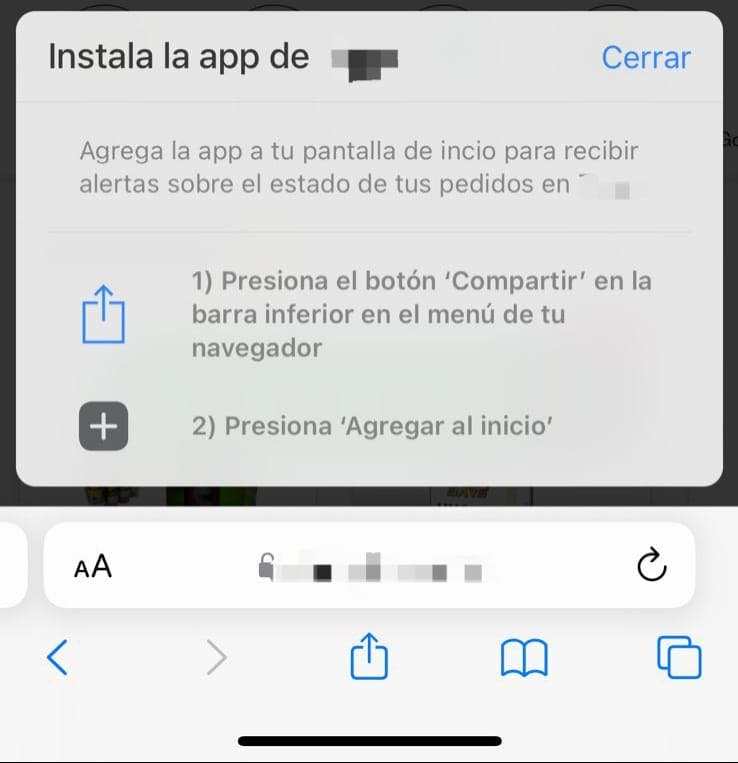Dismiss the install prompt with Cerrar

[x=645, y=57]
